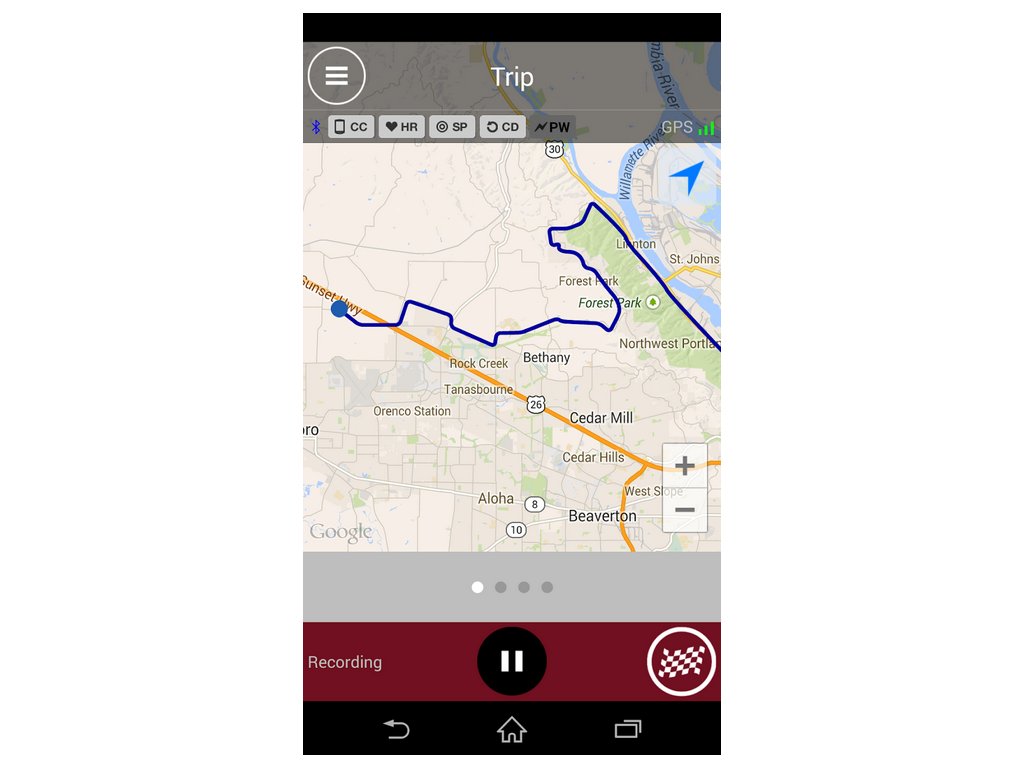Choose the CD cadence sensor chip

point(502,127)
